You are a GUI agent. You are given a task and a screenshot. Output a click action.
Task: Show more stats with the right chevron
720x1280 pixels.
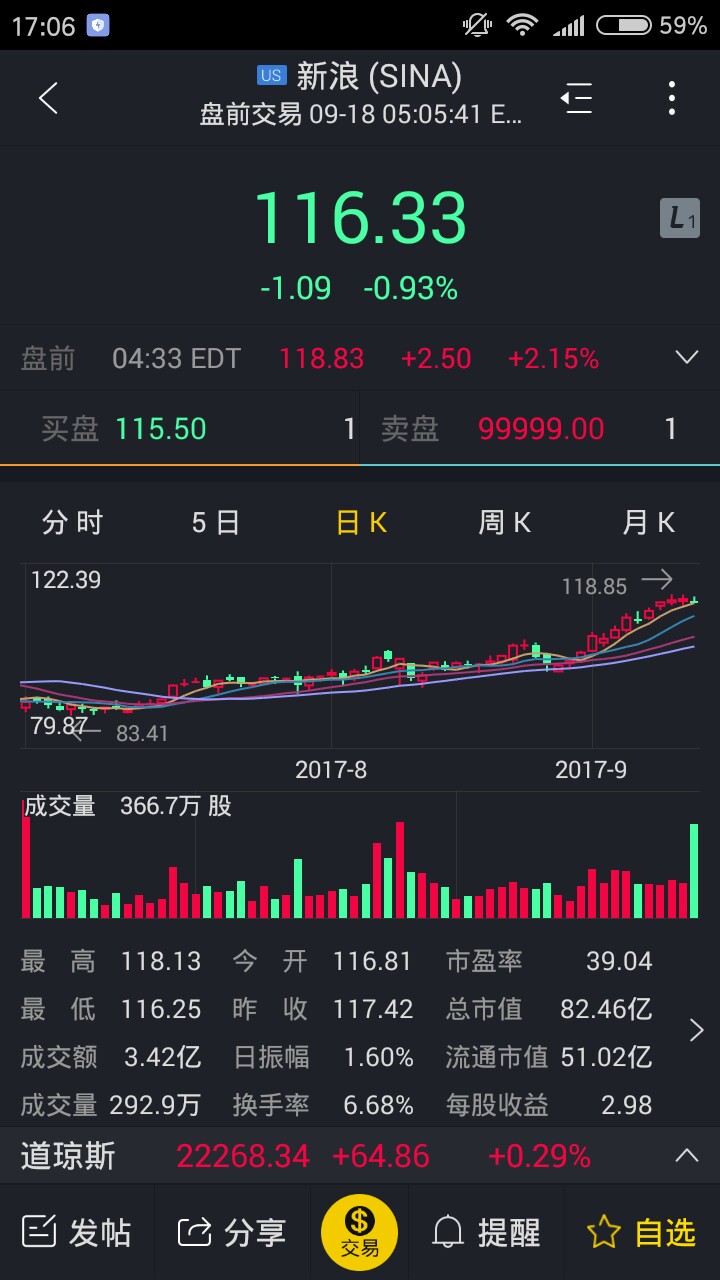(x=696, y=1031)
